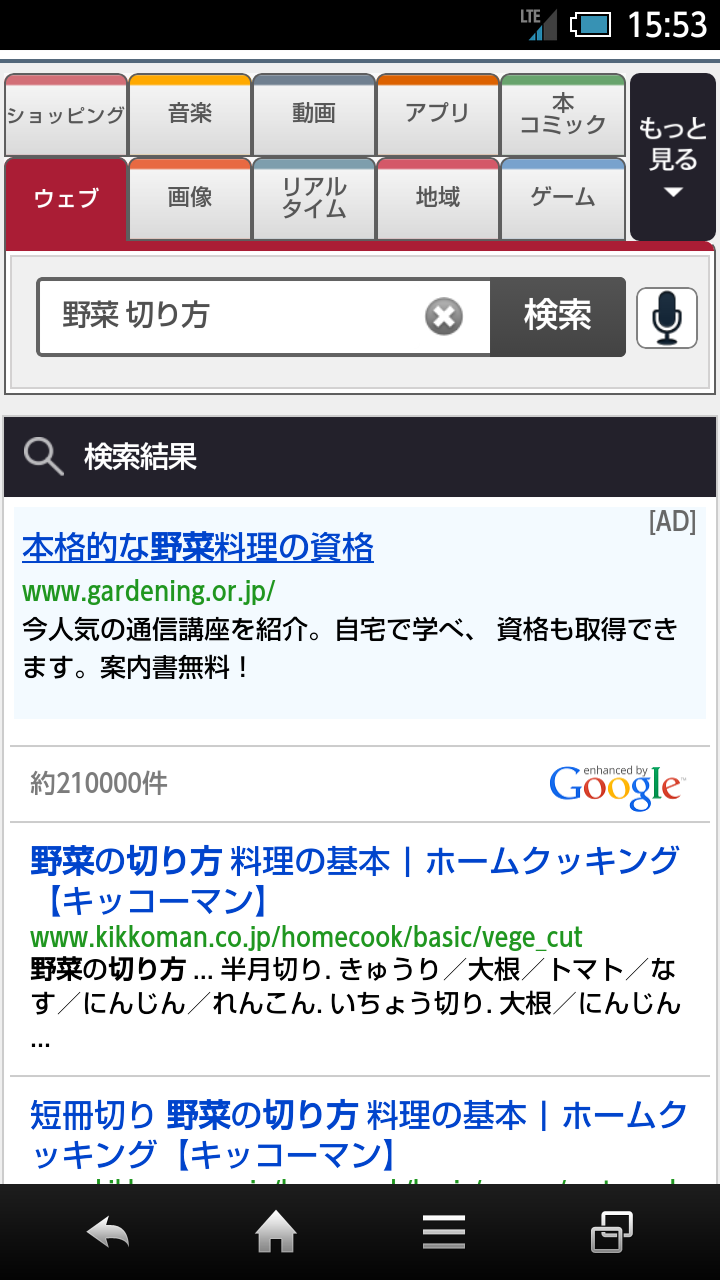Select the 本 コミック tab
The image size is (720, 1280).
563,115
